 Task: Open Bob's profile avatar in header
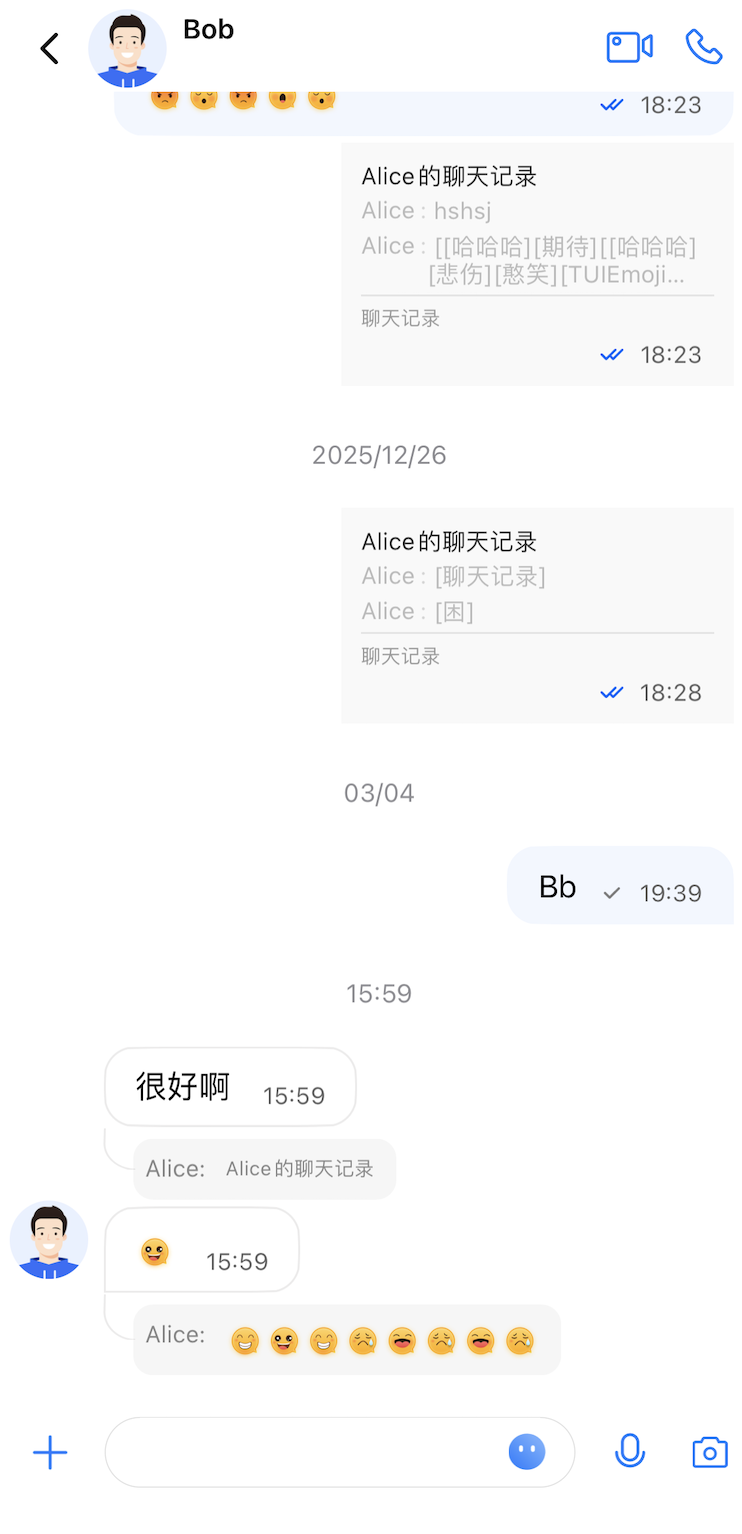(x=127, y=49)
